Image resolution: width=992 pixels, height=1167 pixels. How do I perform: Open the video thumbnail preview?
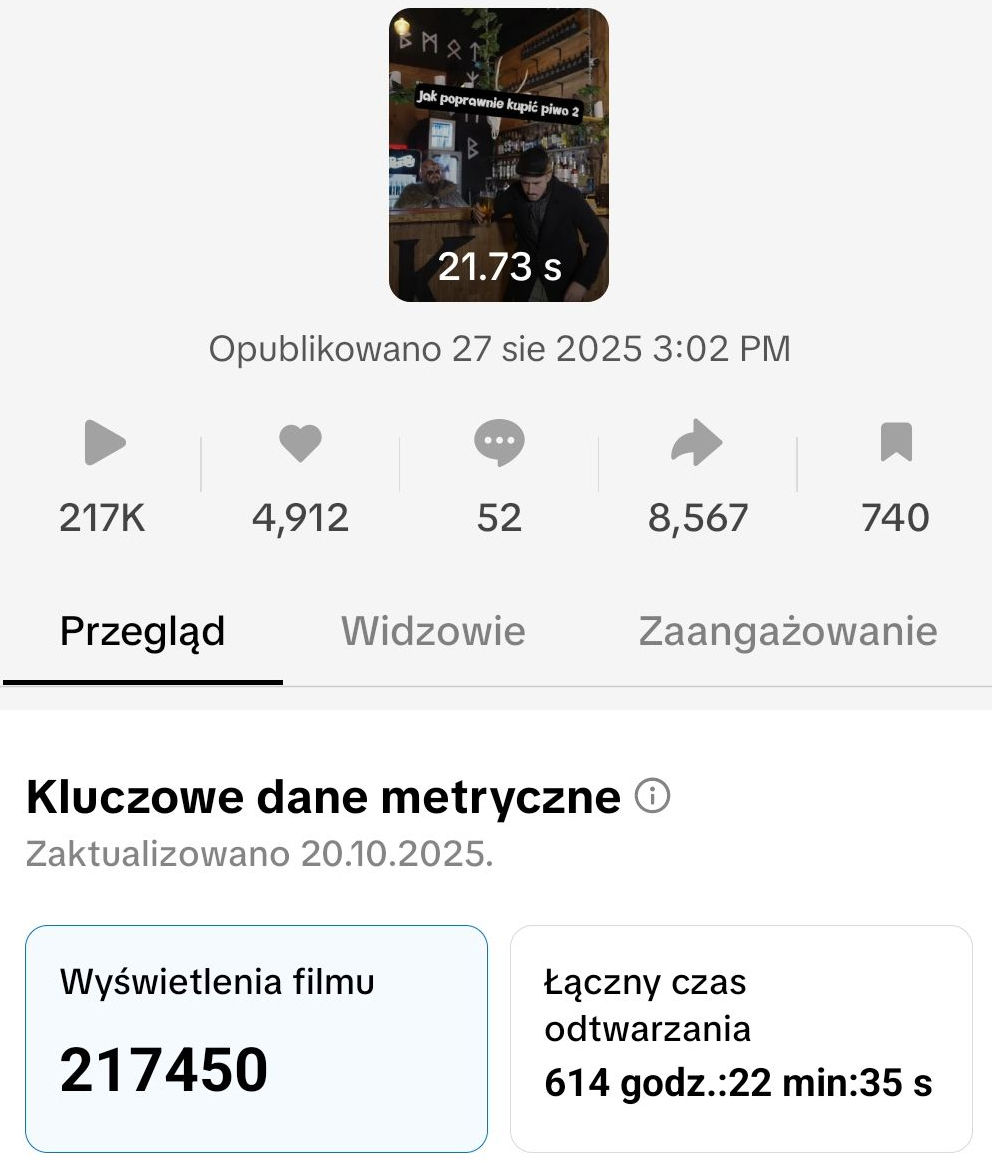point(498,155)
